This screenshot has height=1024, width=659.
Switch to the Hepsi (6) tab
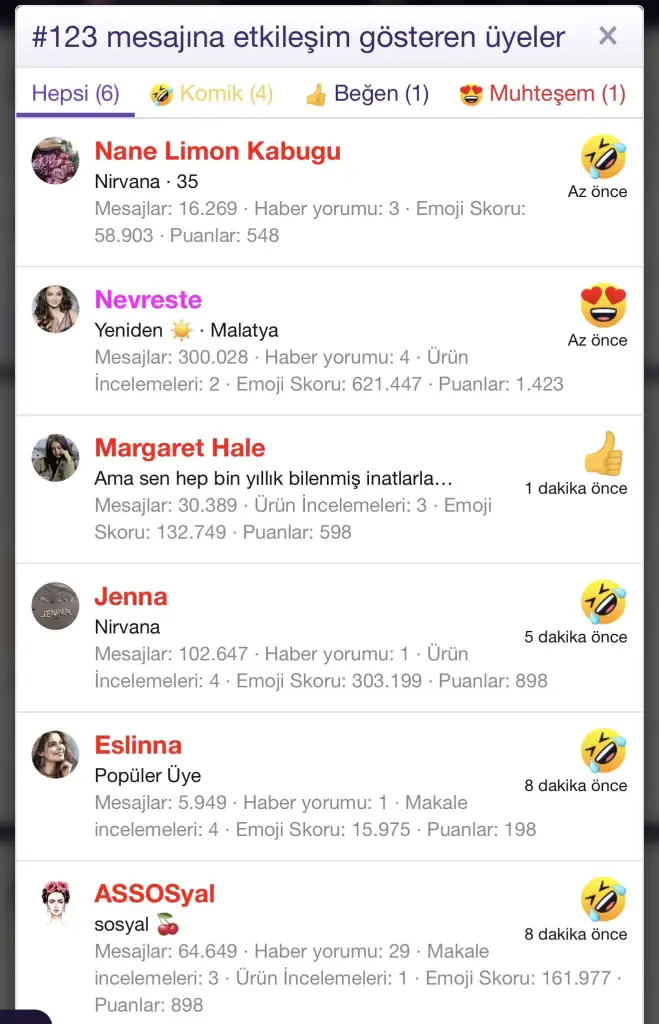75,94
